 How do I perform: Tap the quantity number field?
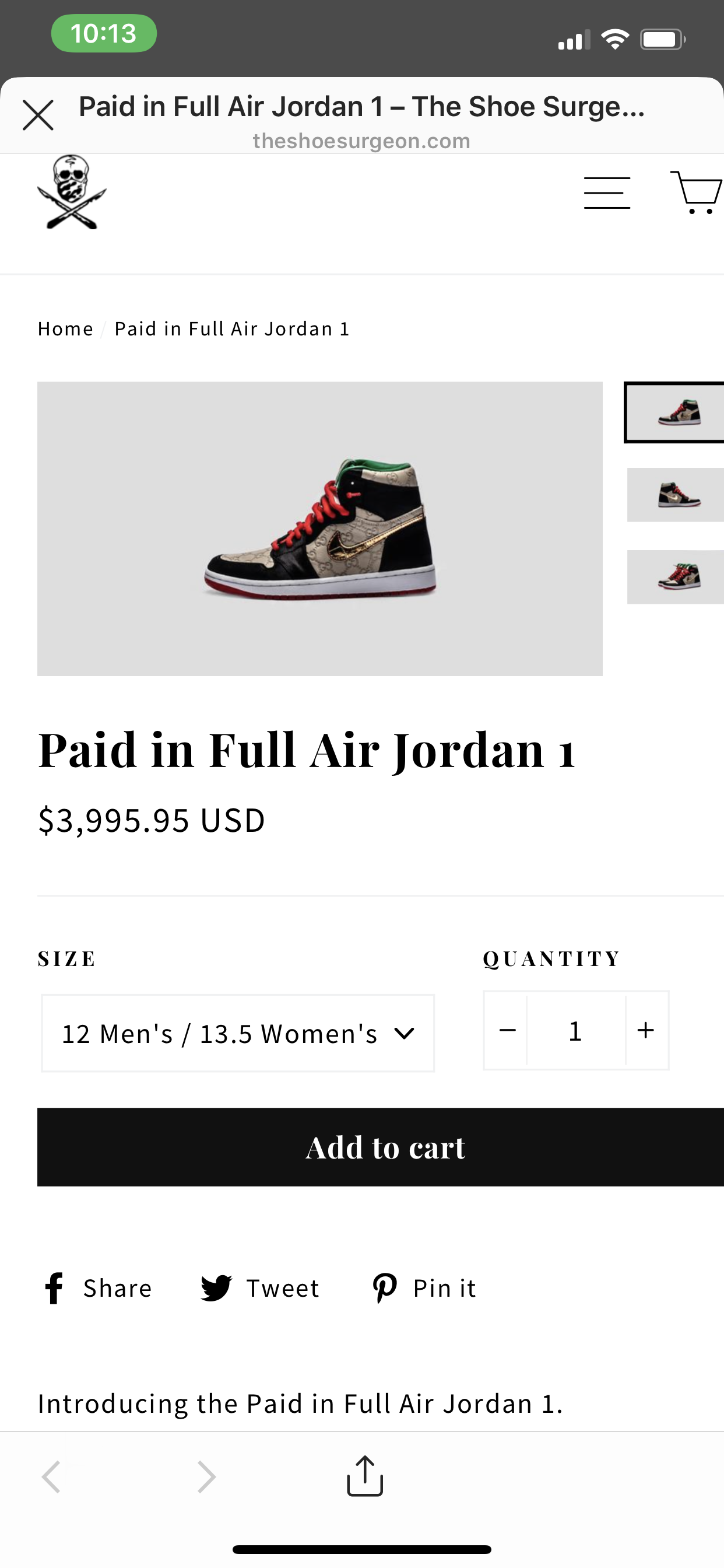click(575, 1030)
